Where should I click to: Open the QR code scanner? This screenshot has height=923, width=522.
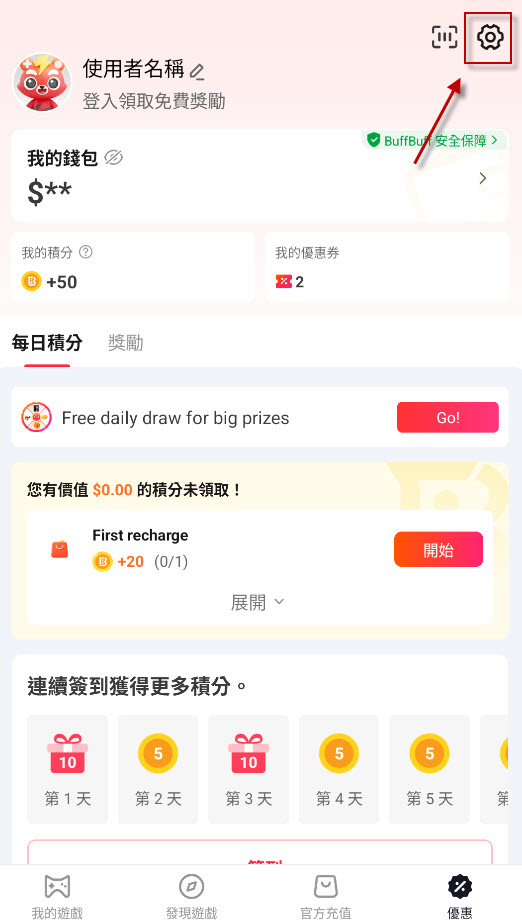[x=444, y=37]
